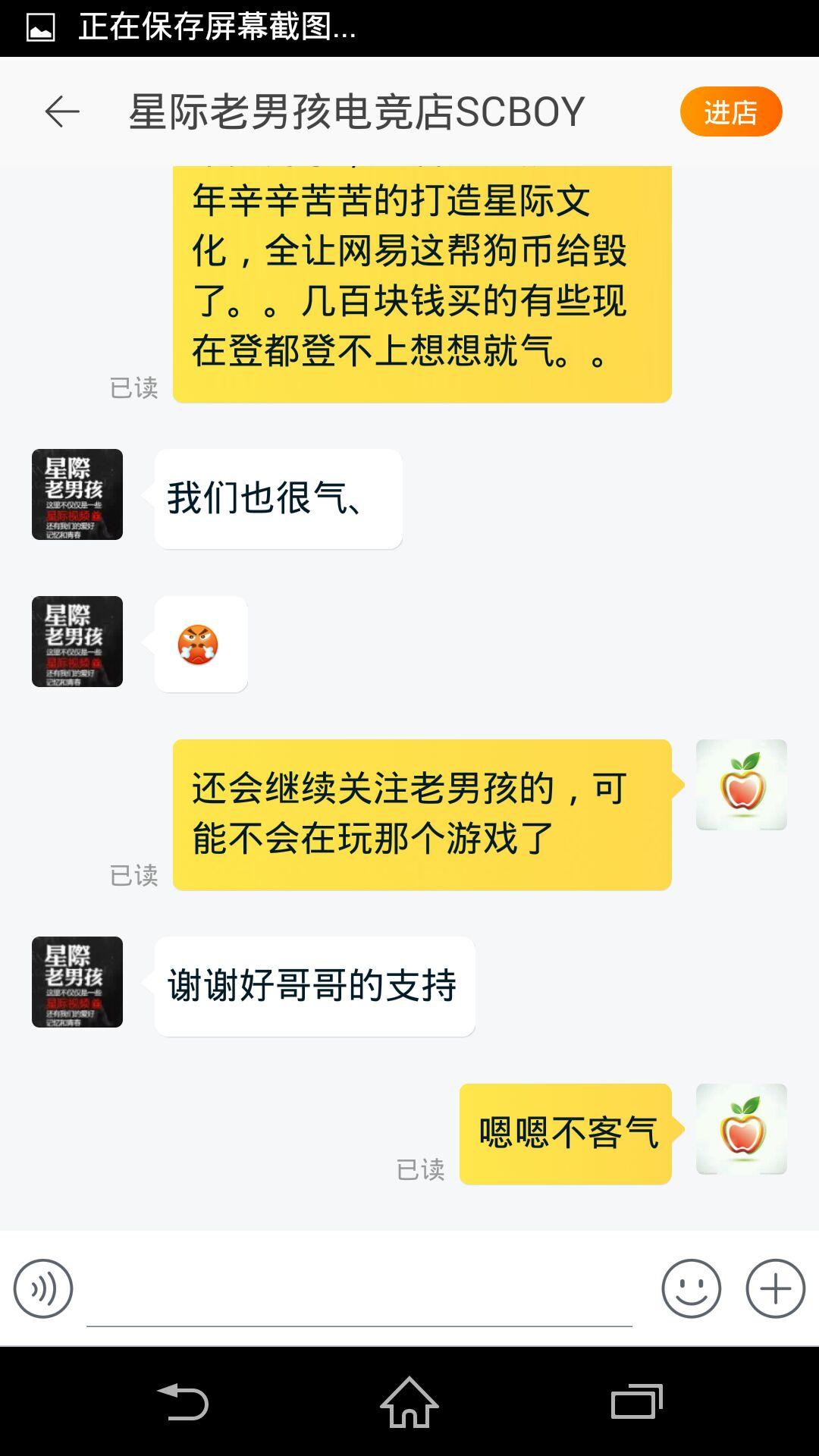Tap the angry emoji sticker message
Viewport: 819px width, 1456px height.
pos(200,644)
